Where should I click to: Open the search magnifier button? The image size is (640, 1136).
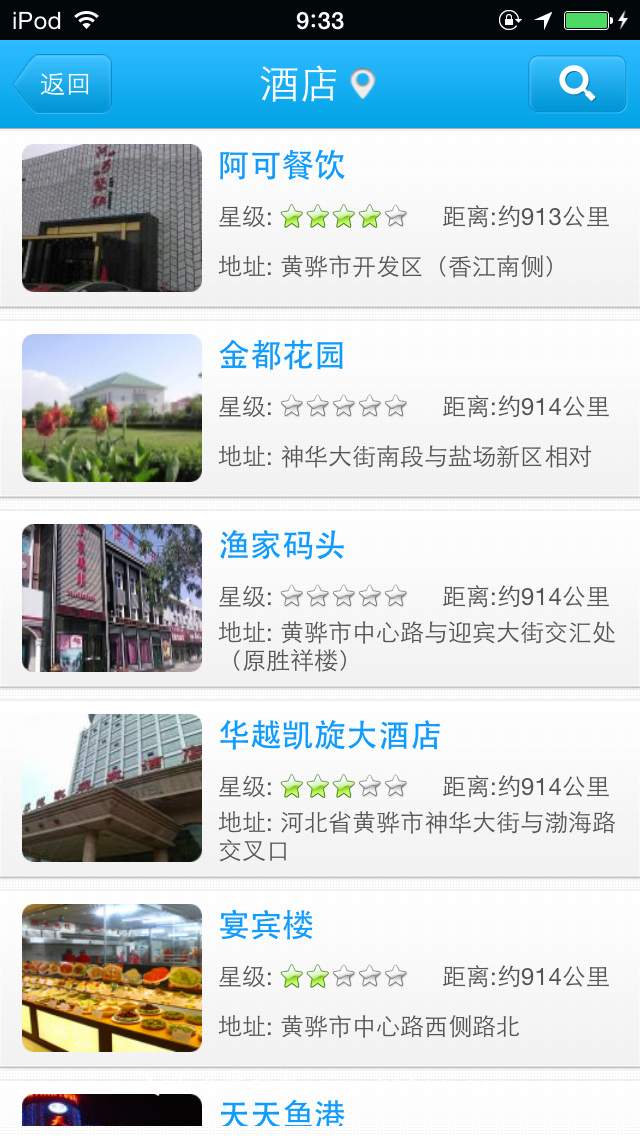[577, 84]
